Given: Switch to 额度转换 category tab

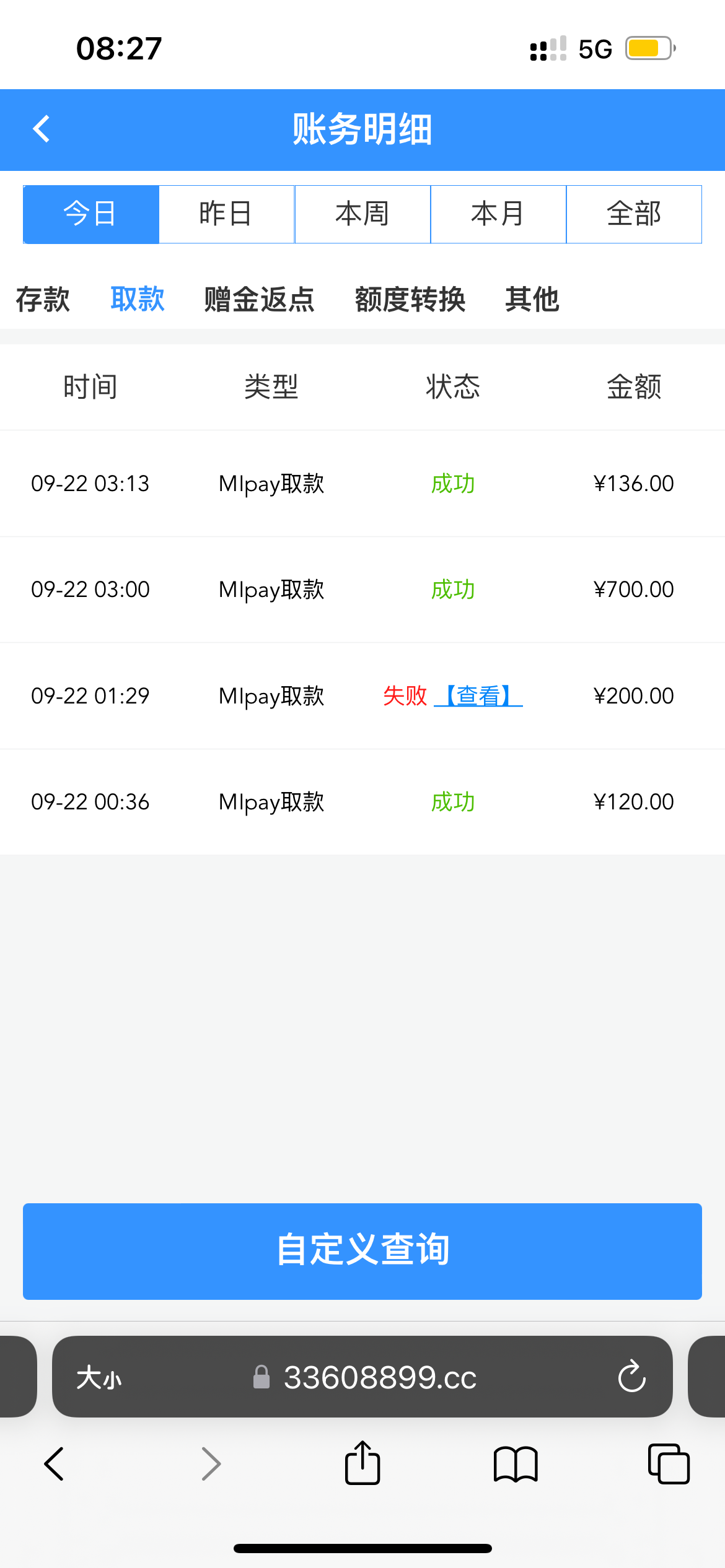Looking at the screenshot, I should [x=410, y=300].
